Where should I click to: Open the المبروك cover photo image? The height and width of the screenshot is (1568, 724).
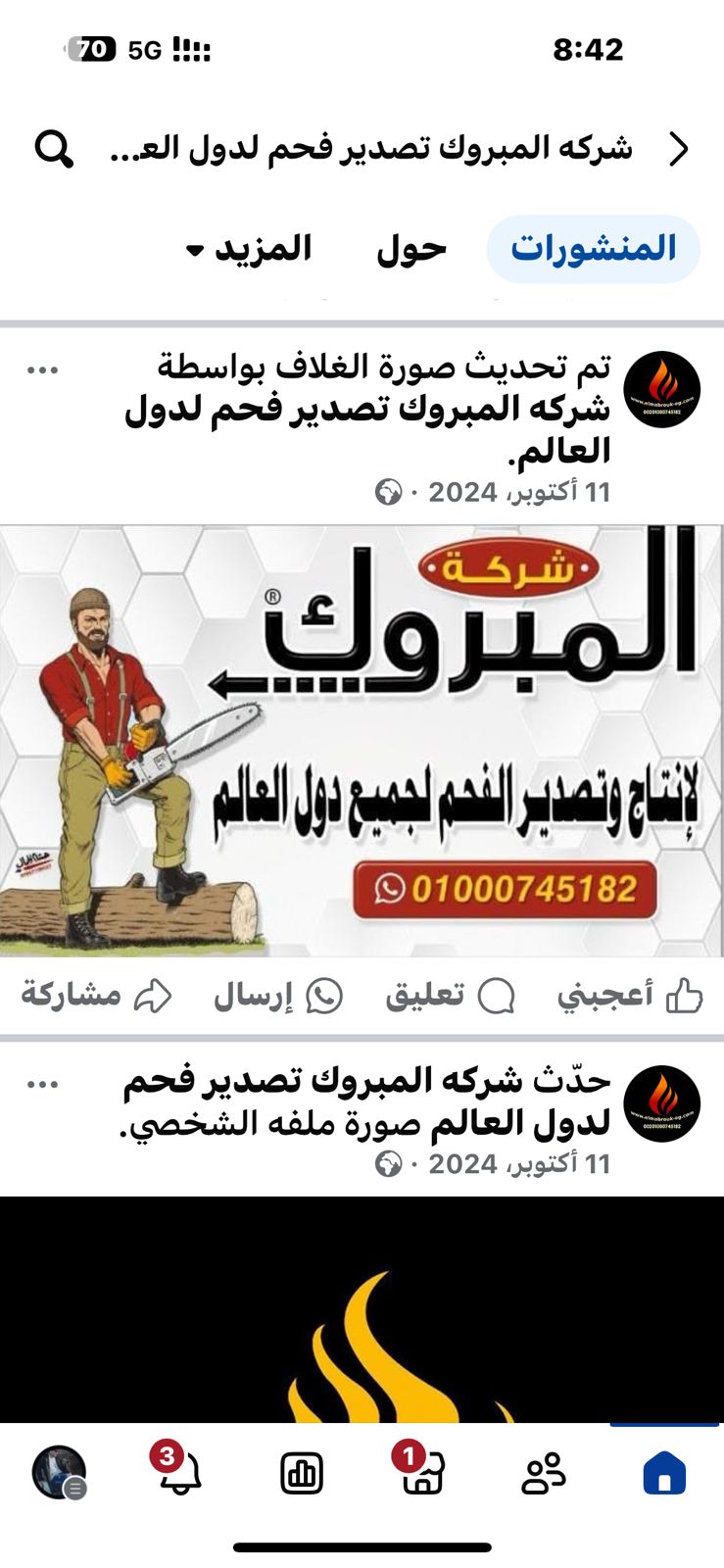362,741
